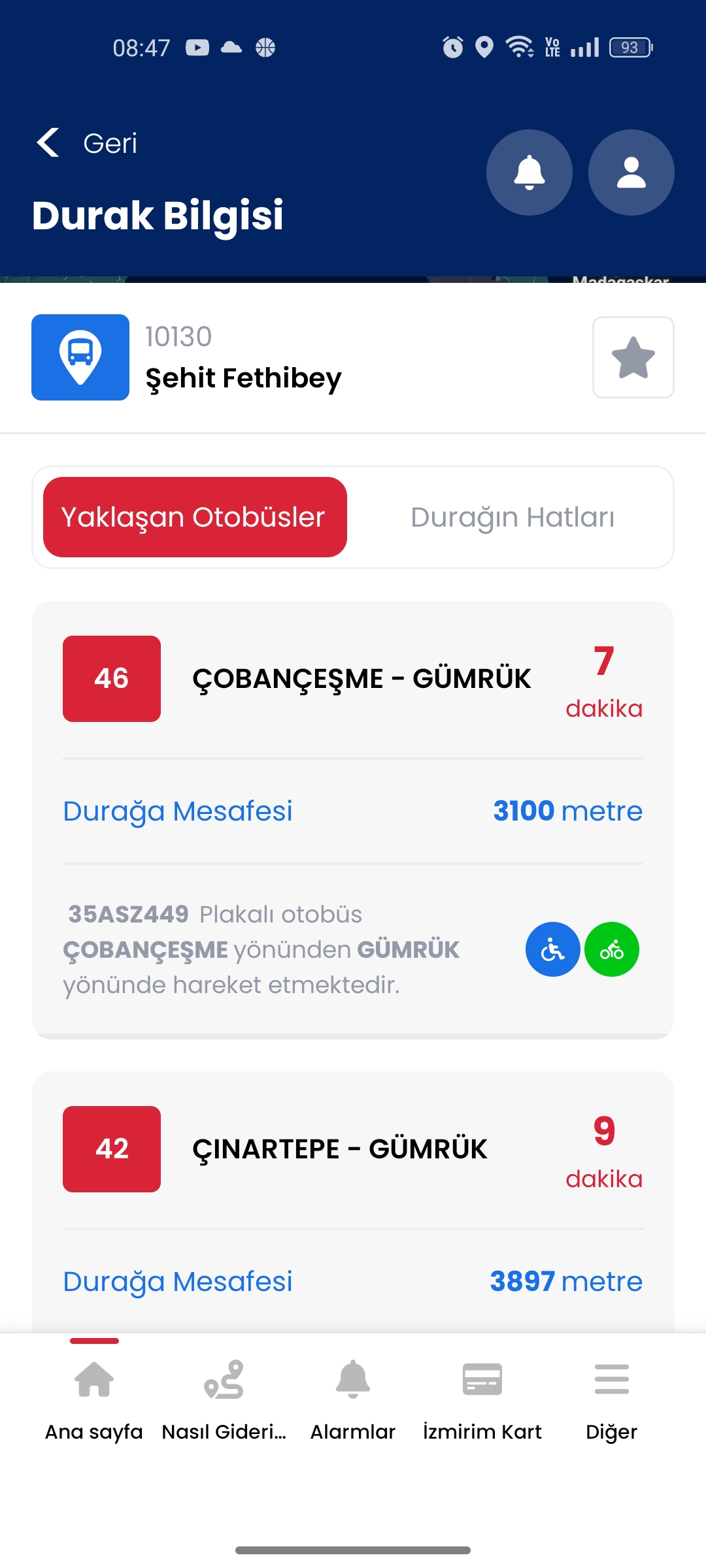Expand details for ÇINARTEPE - GÜMRÜK

[340, 1149]
